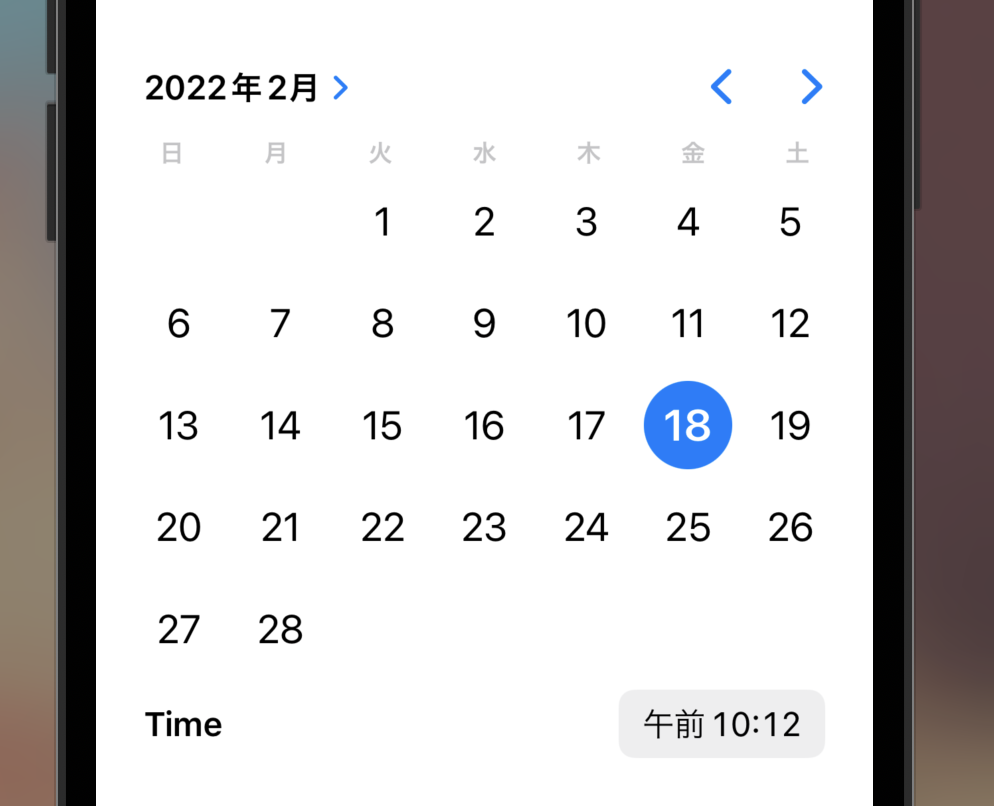Choose the 9th of the month
Screen dimensions: 994x806
coord(484,324)
